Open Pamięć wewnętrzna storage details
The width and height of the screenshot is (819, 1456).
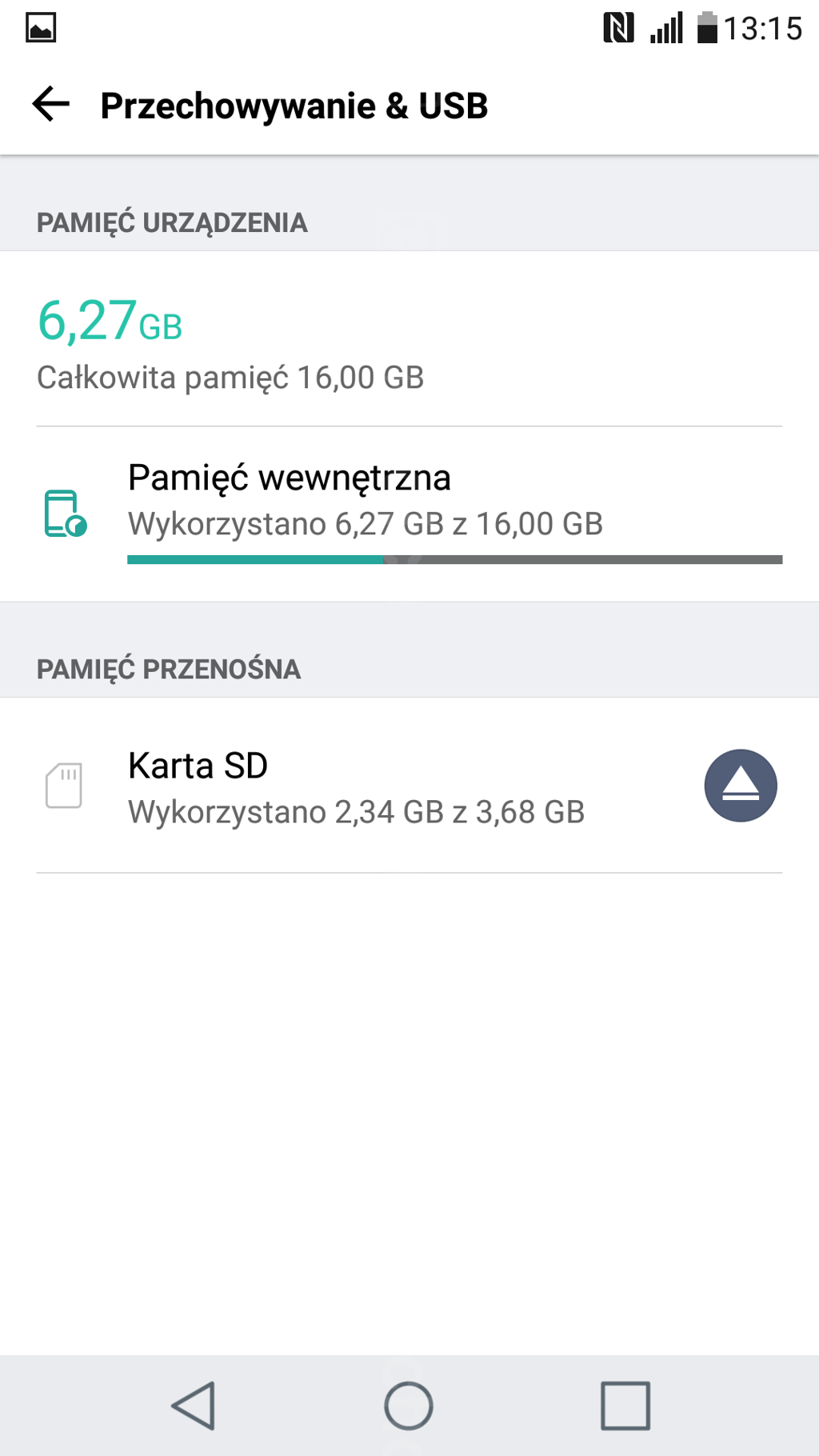[x=409, y=514]
